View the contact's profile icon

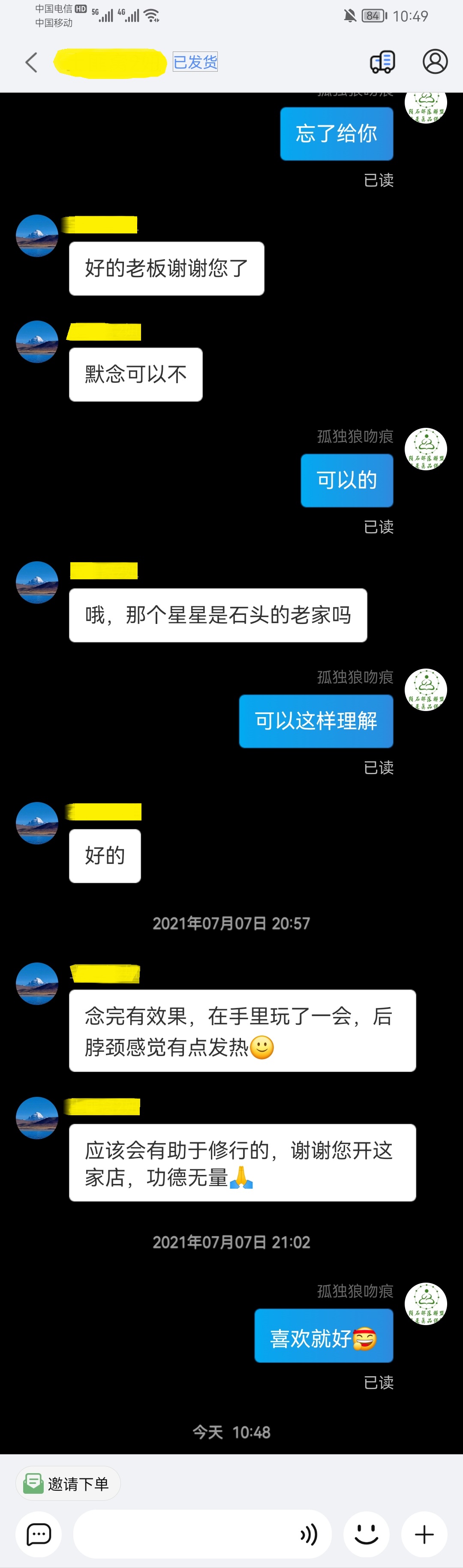click(435, 62)
